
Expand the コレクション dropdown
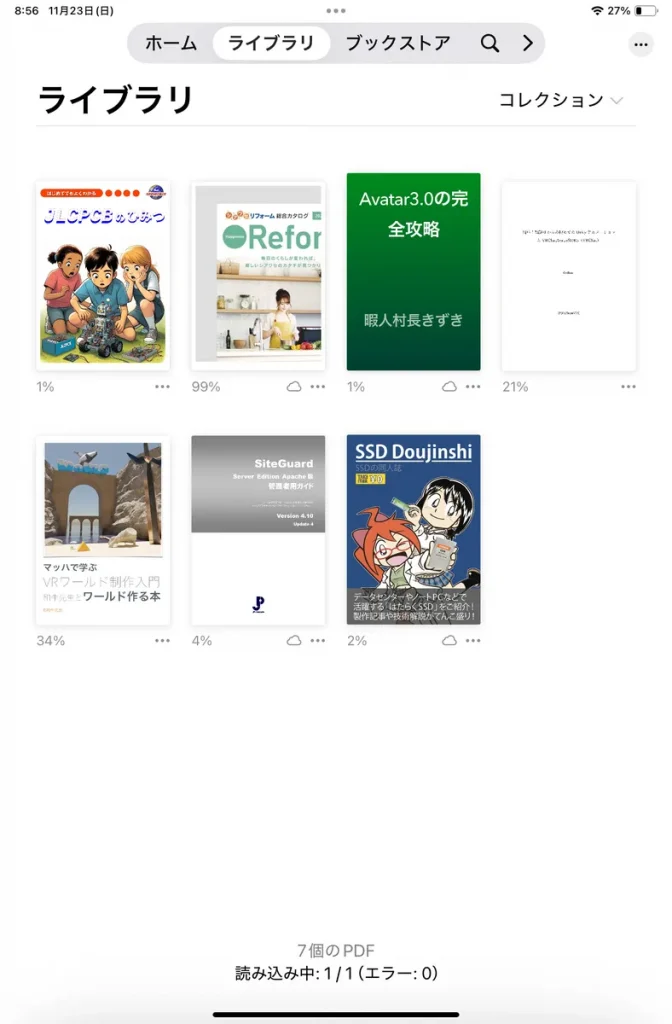tap(560, 100)
